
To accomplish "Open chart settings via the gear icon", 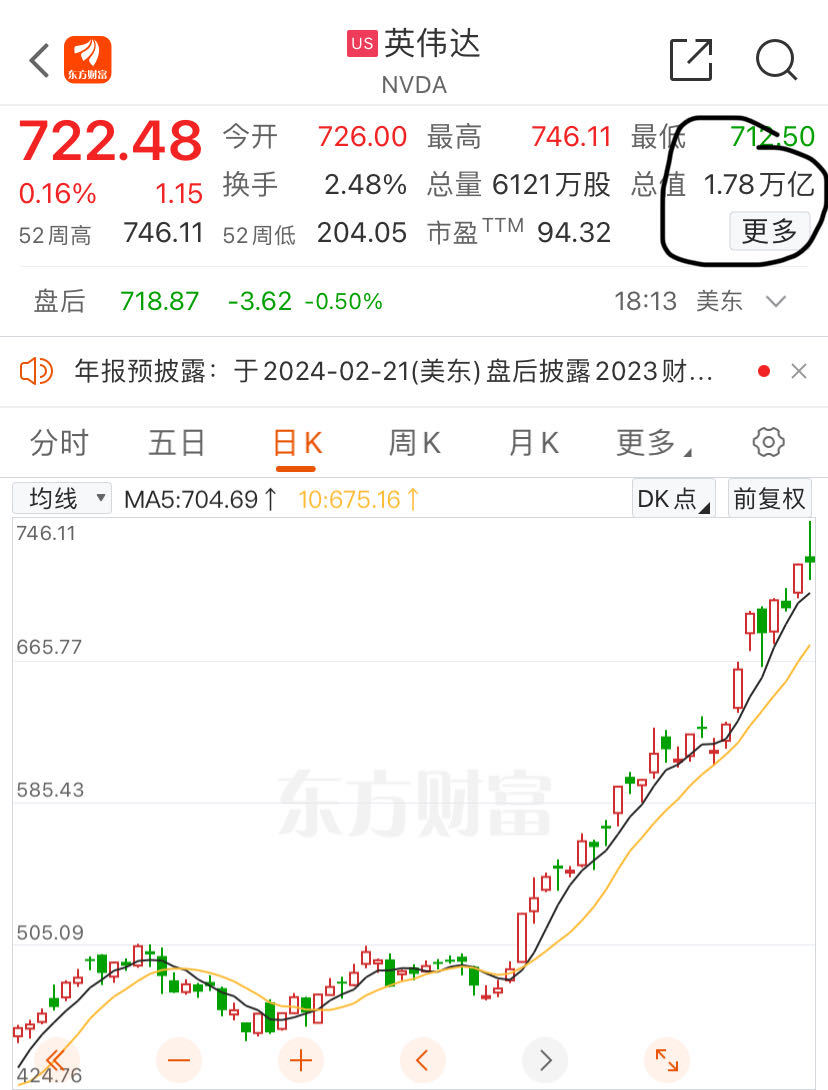I will [768, 442].
